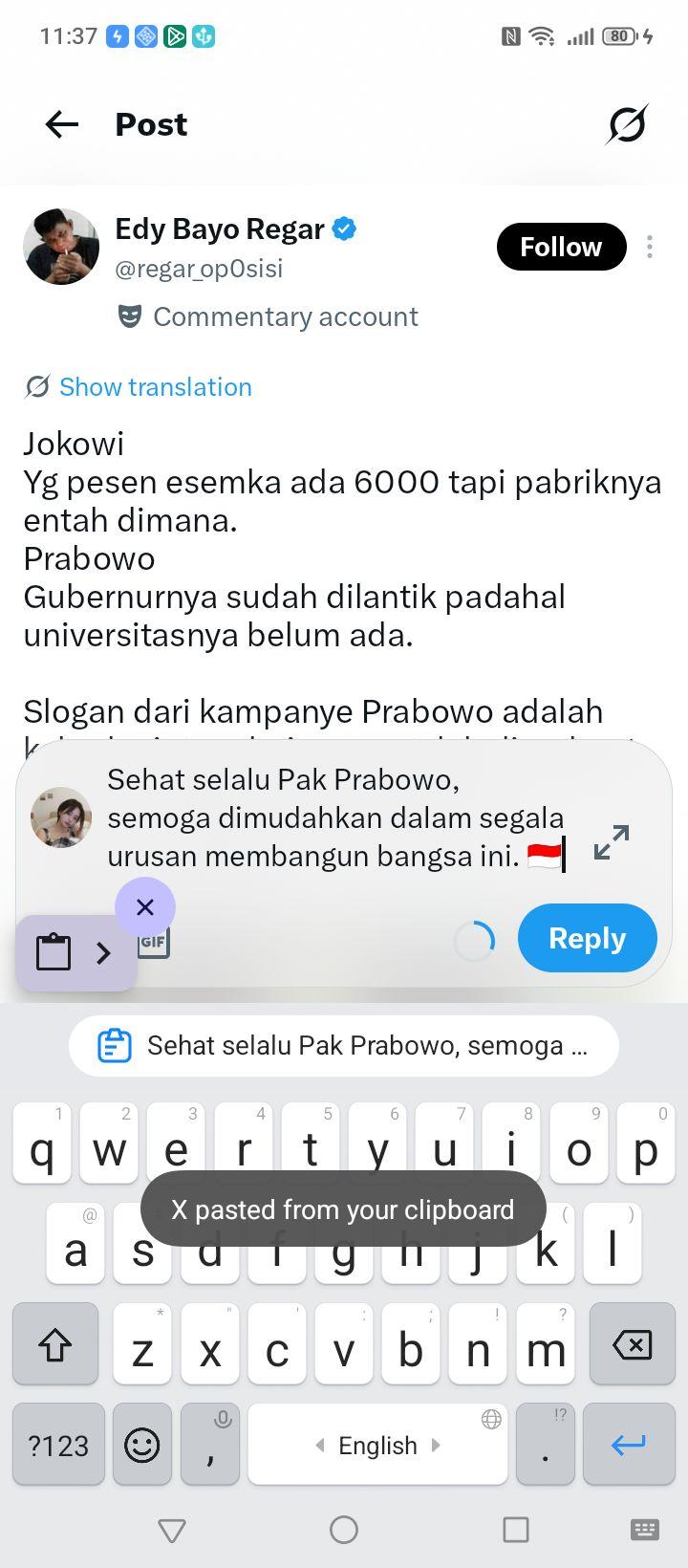
Task: Tap the English space bar
Action: [377, 1445]
